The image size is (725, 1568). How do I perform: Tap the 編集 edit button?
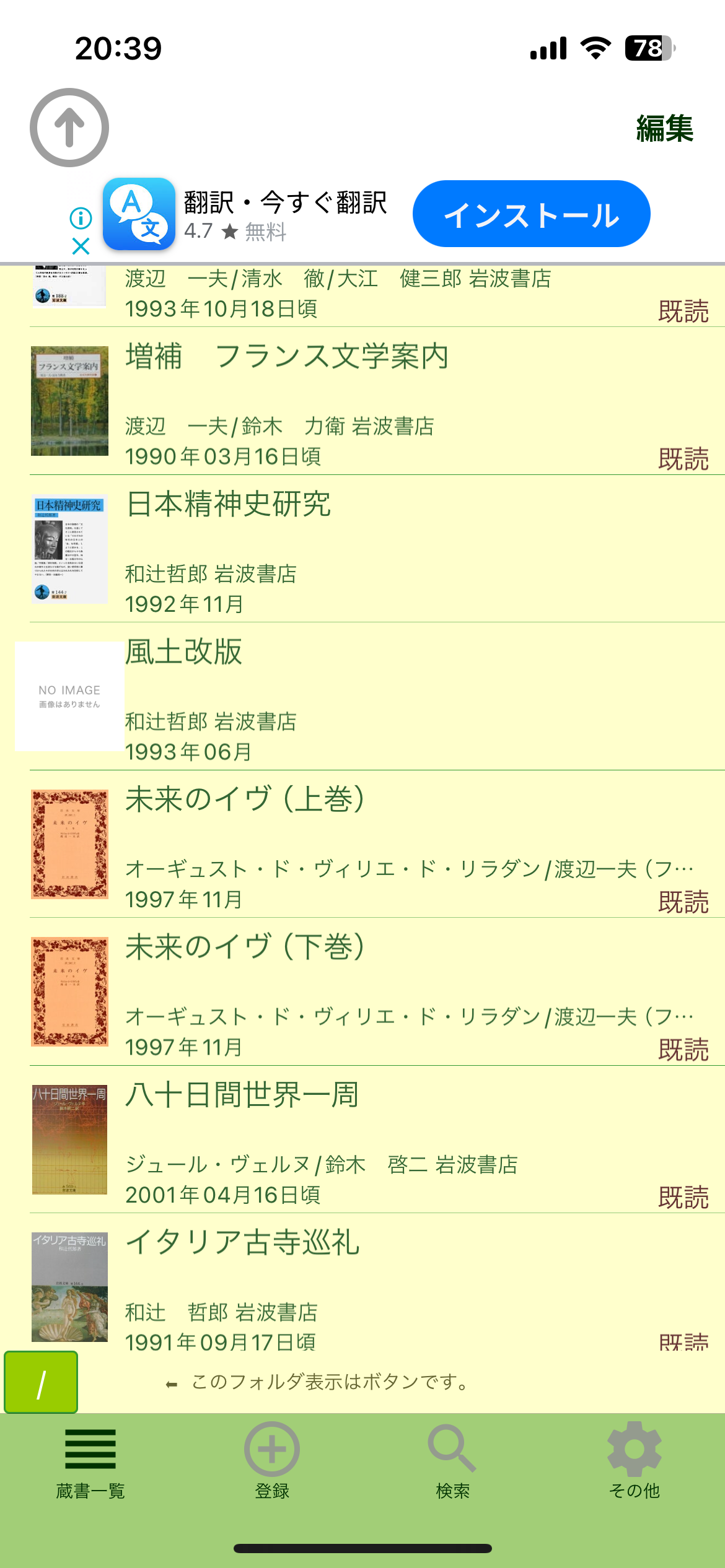click(x=664, y=129)
